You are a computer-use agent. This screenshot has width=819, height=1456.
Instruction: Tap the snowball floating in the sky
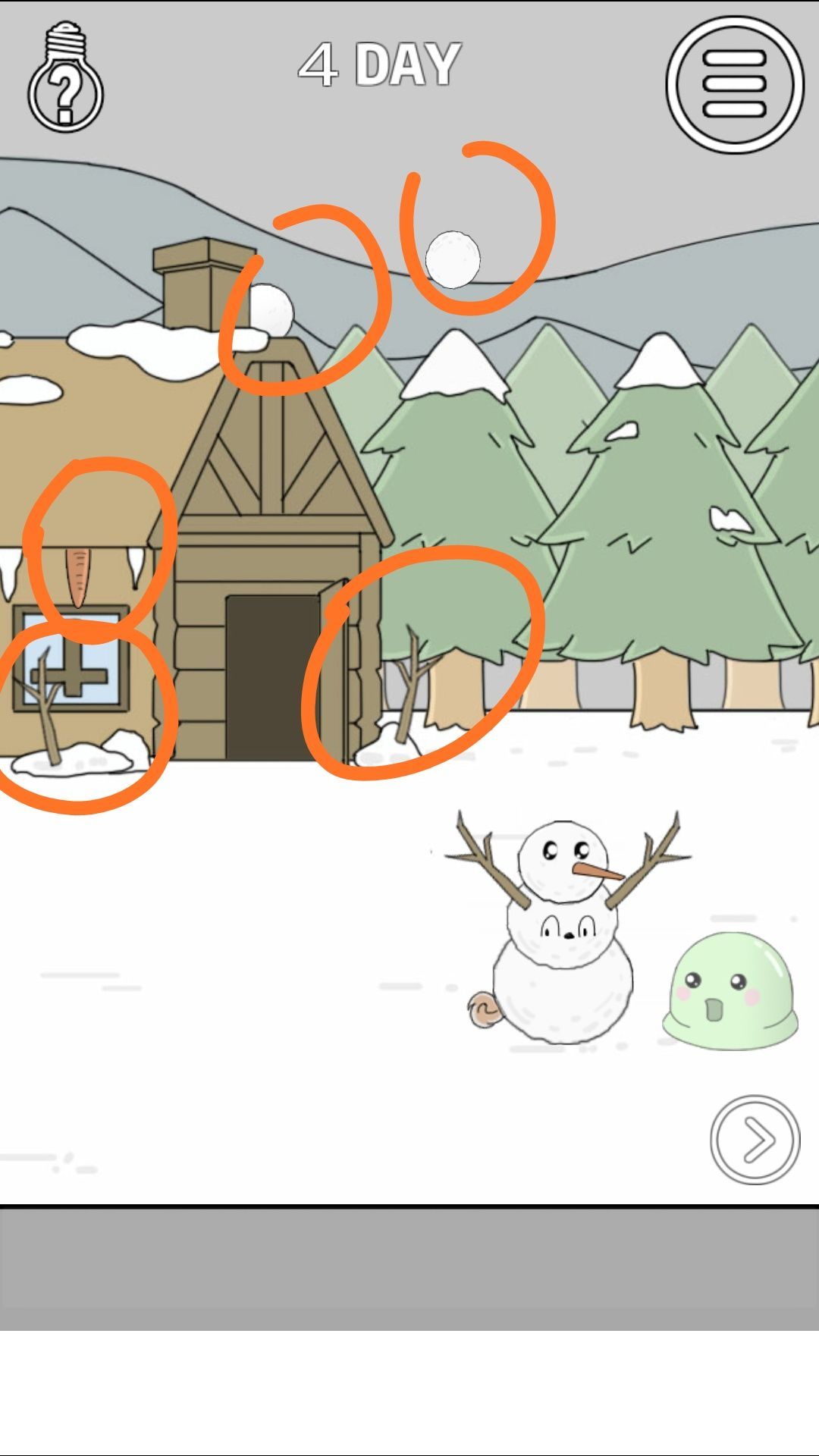[x=453, y=259]
